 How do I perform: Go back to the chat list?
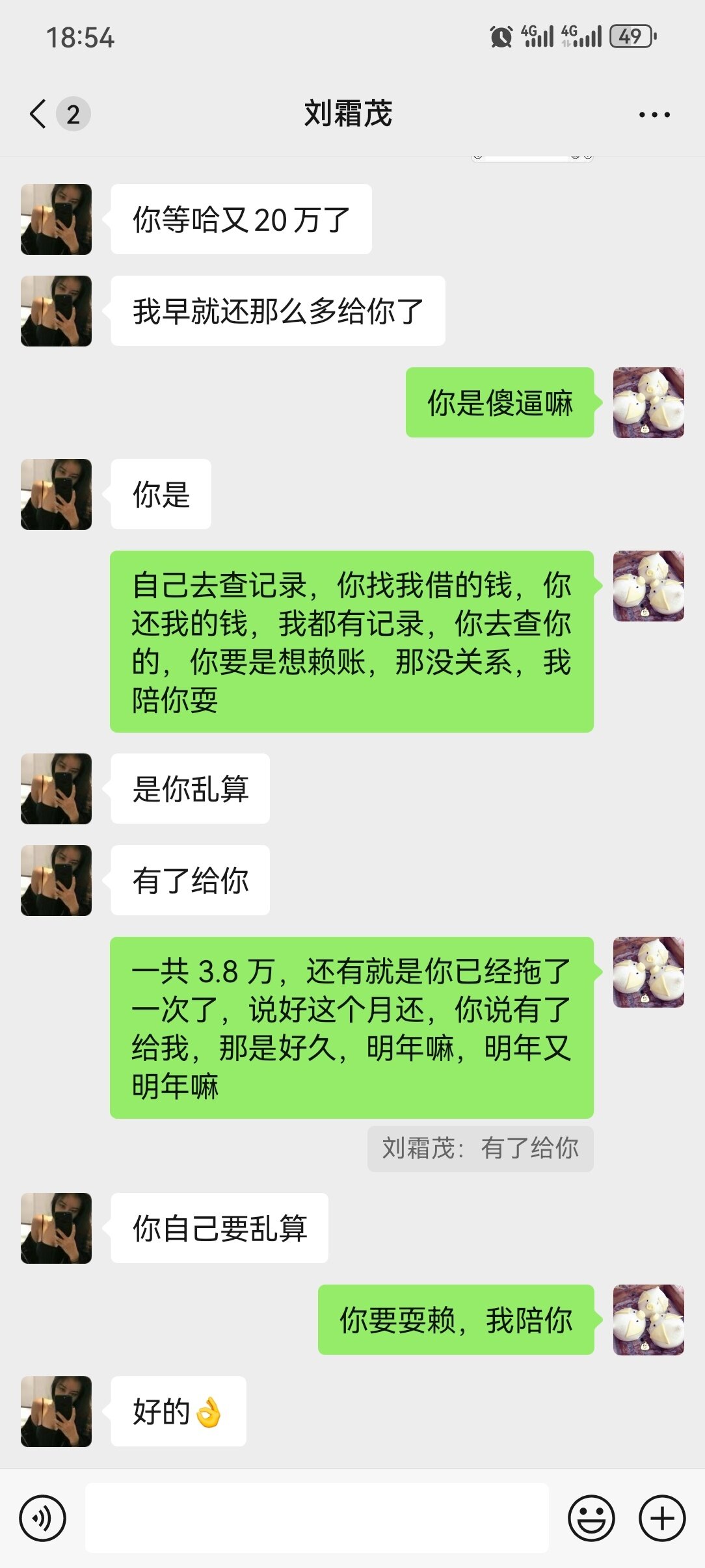39,114
